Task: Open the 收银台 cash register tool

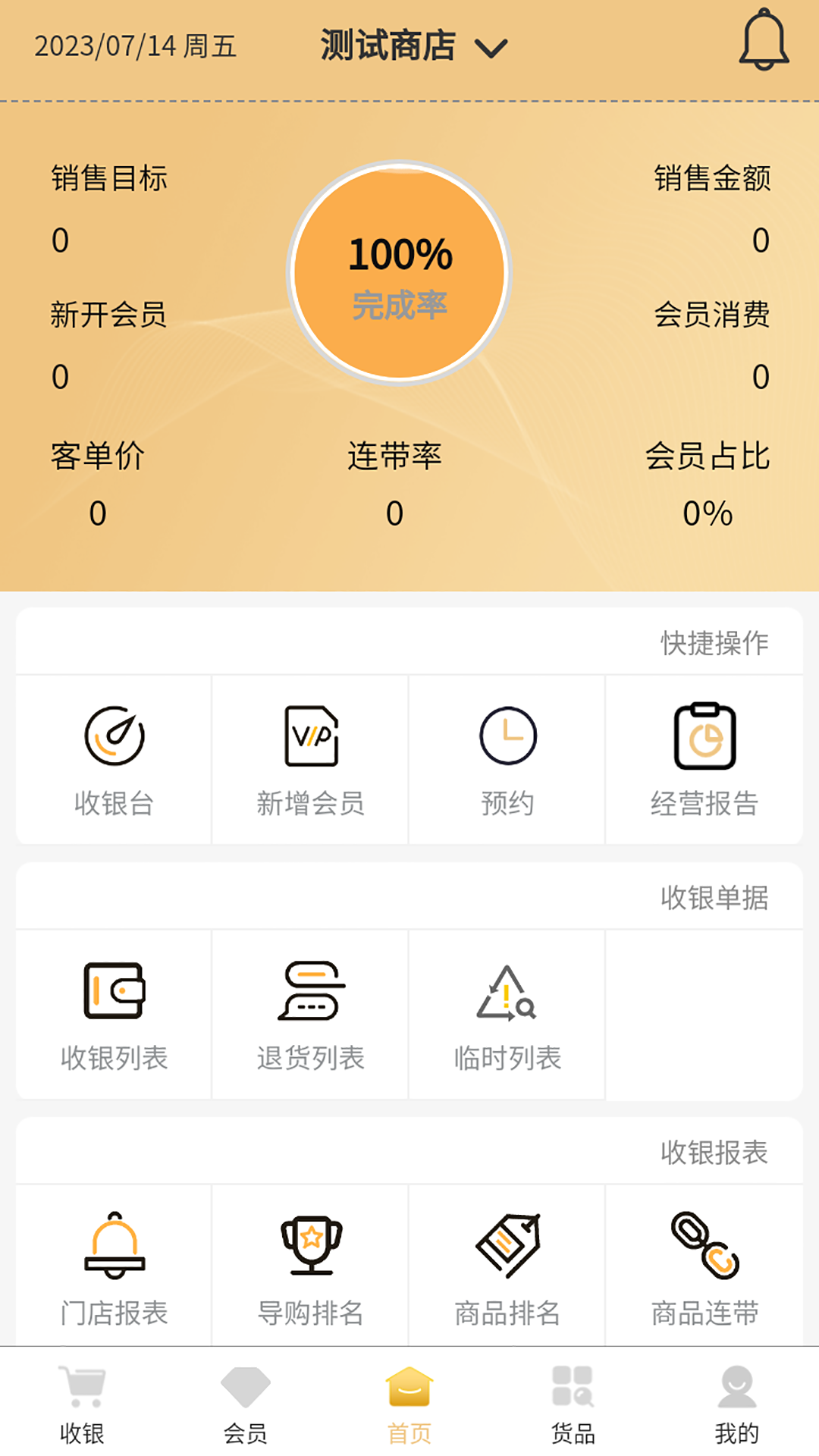Action: click(x=112, y=758)
